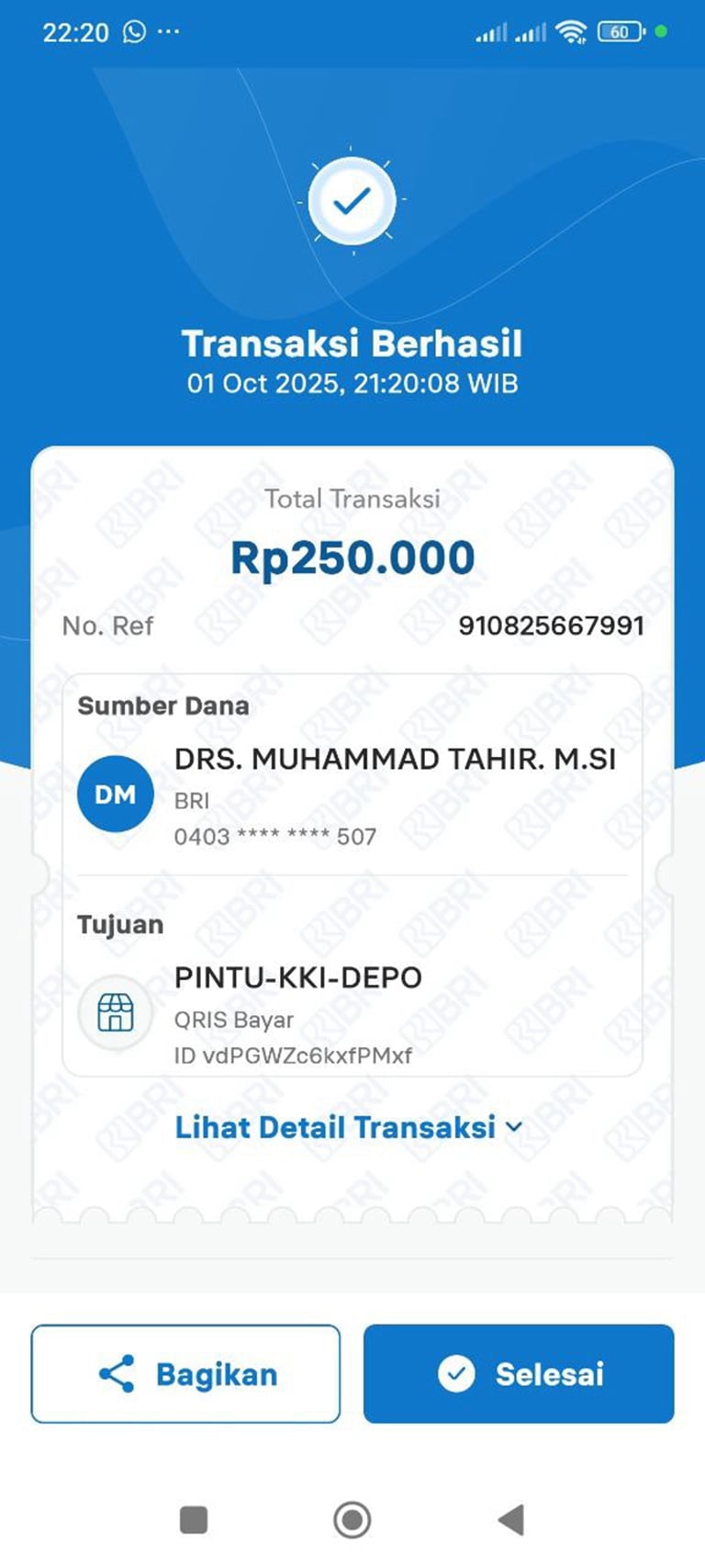The image size is (705, 1568).
Task: Tap the battery indicator showing 60
Action: tap(620, 32)
